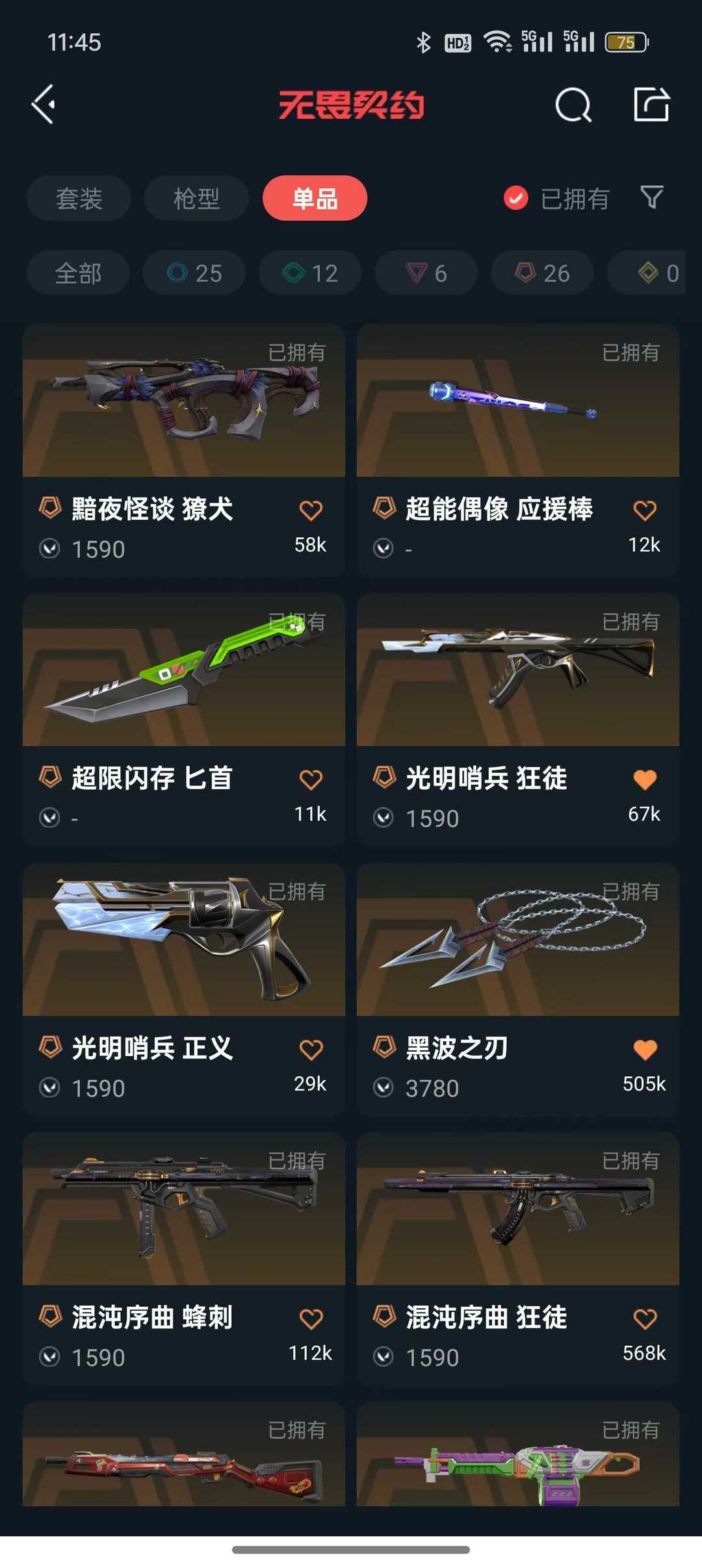Select the green Deluxe-tier rarity filter showing 12
The image size is (702, 1568).
click(309, 273)
